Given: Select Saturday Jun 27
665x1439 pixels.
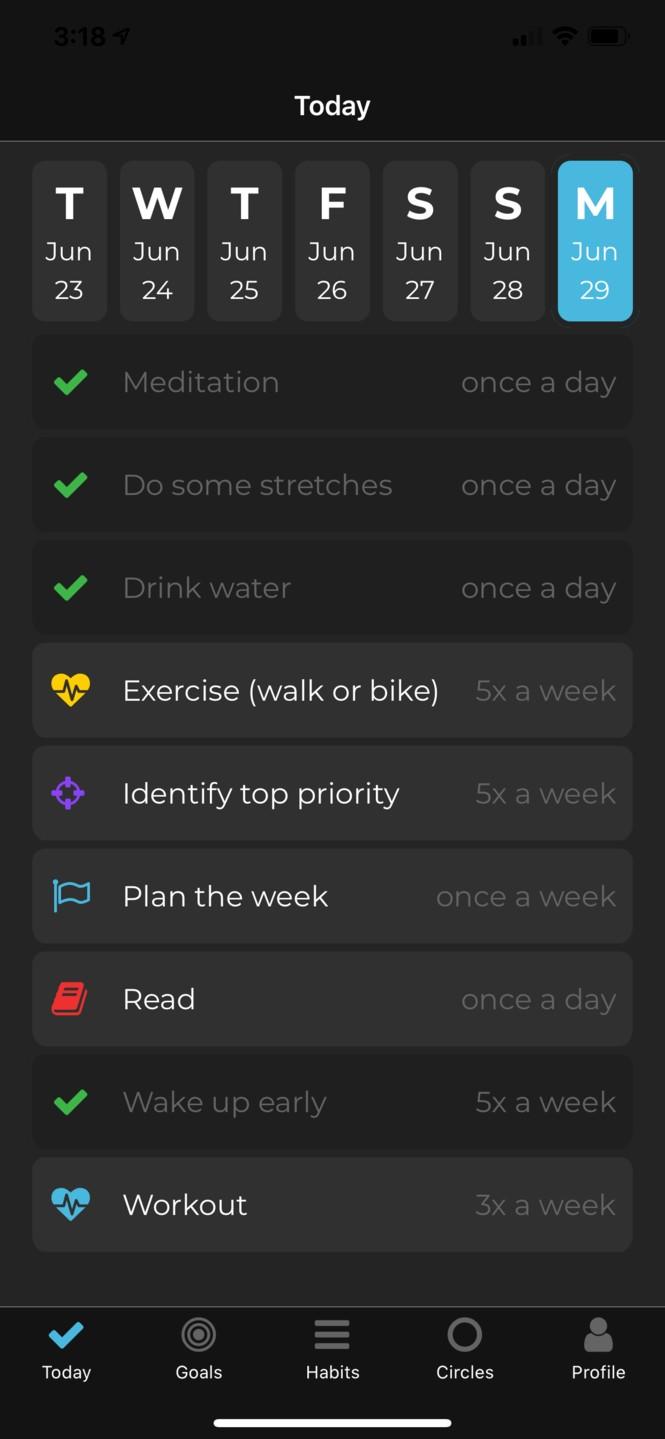Looking at the screenshot, I should pyautogui.click(x=420, y=241).
